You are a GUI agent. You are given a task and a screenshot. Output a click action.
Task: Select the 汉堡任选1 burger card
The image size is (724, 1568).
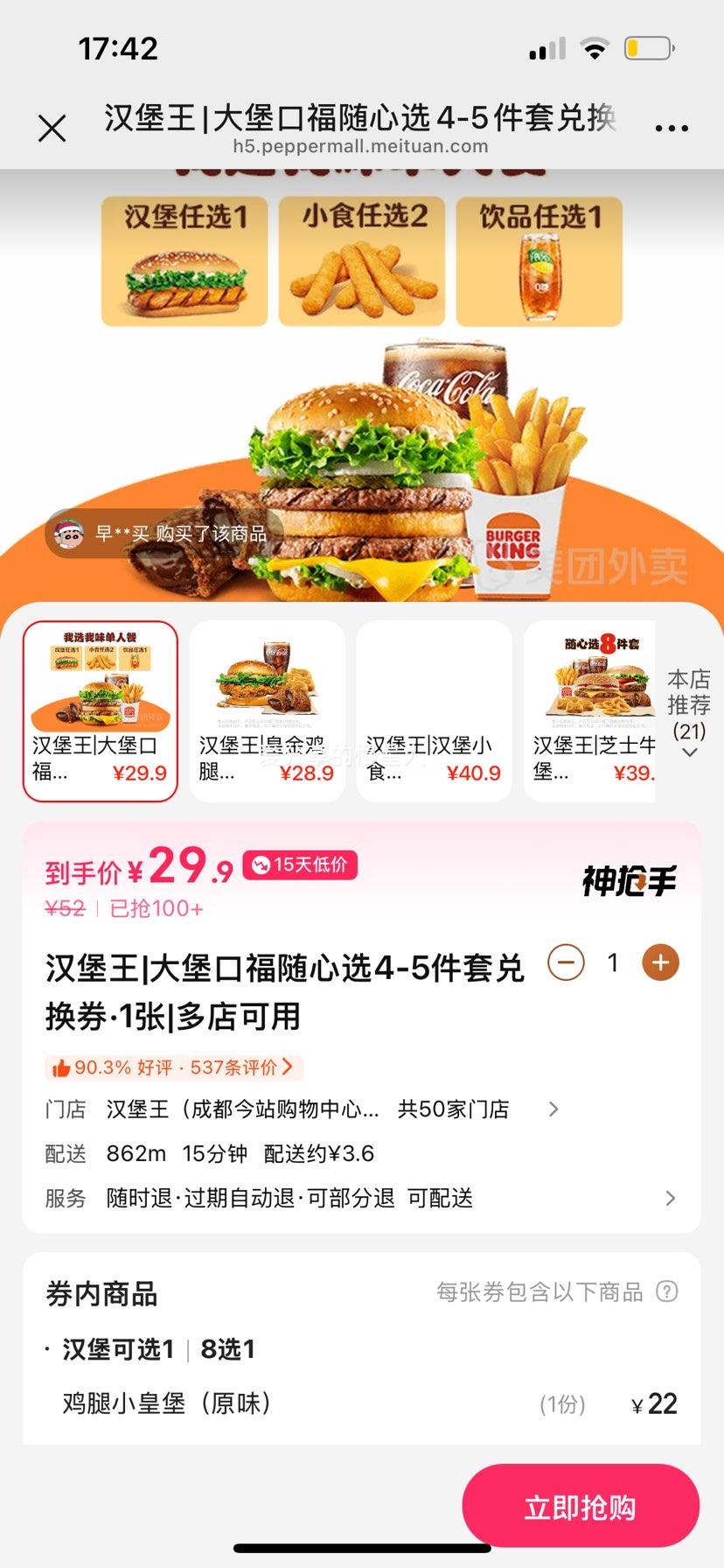pyautogui.click(x=183, y=262)
